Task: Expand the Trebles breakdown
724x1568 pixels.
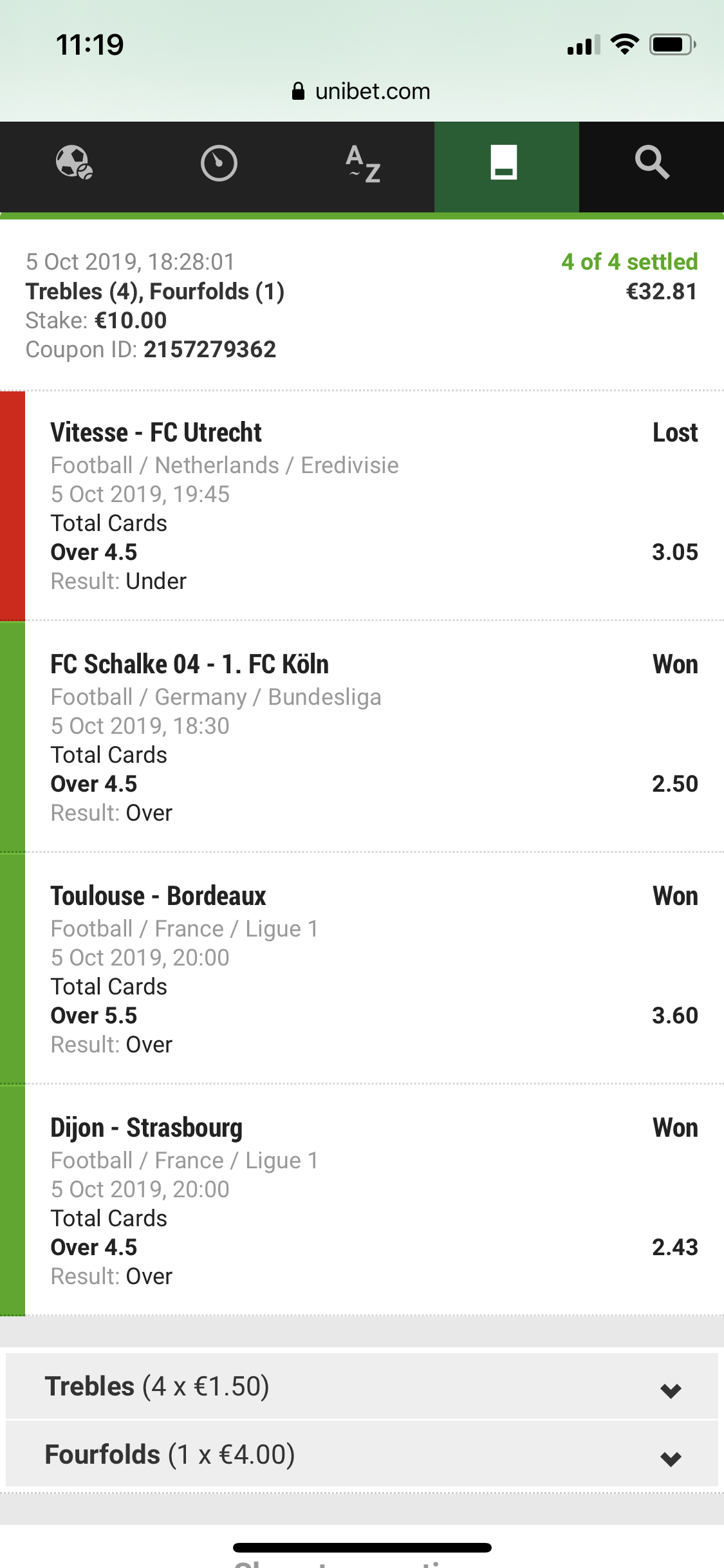Action: pos(362,1386)
